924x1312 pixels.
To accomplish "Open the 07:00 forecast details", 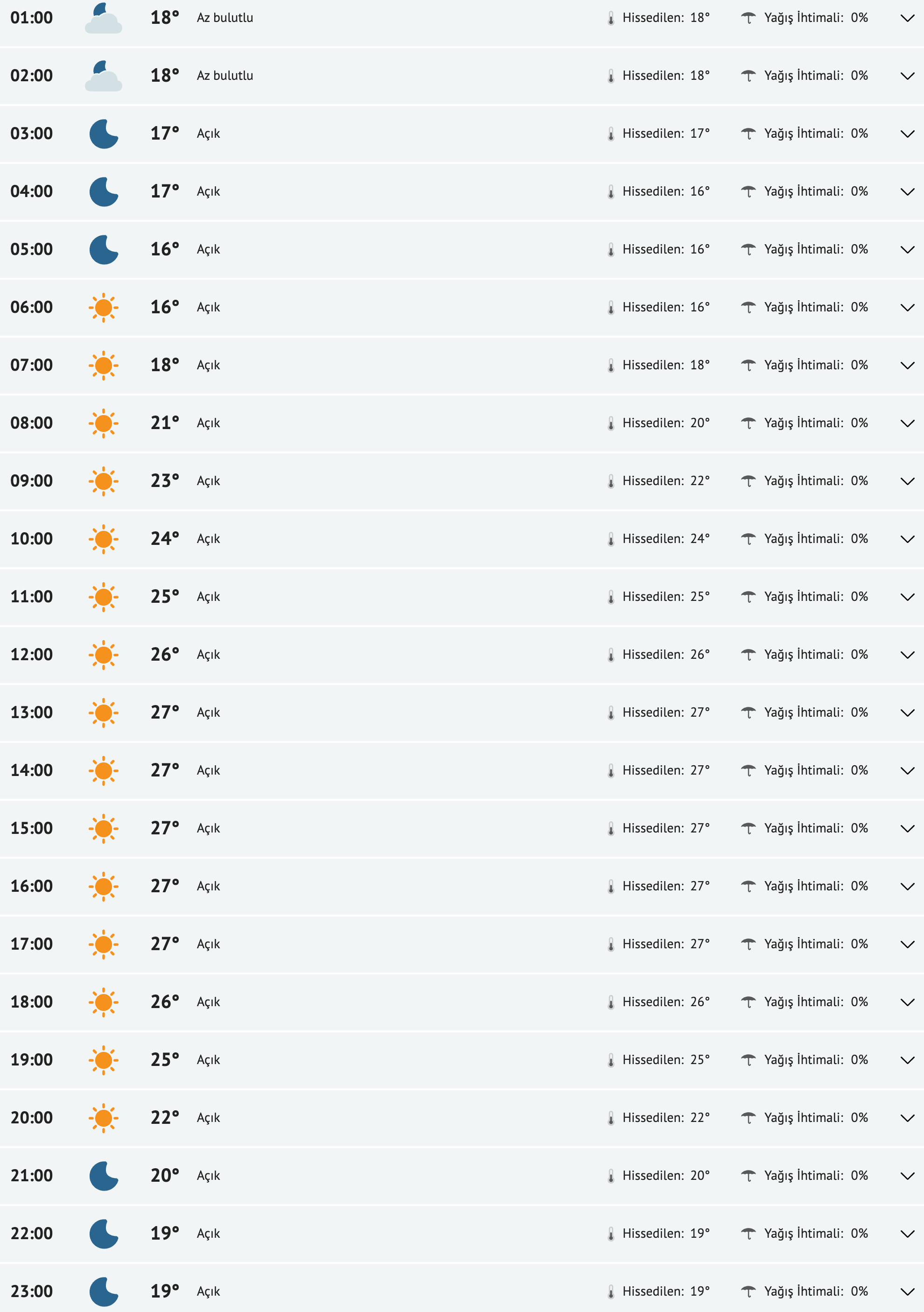I will pyautogui.click(x=907, y=366).
